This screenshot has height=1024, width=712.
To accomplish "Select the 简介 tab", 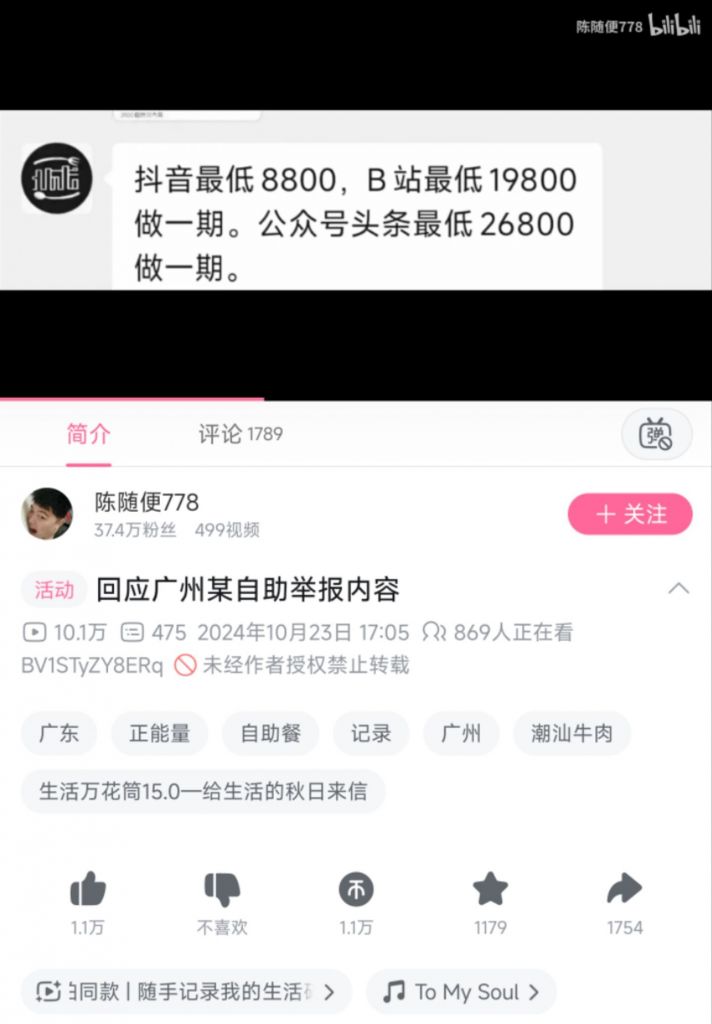I will click(x=88, y=434).
